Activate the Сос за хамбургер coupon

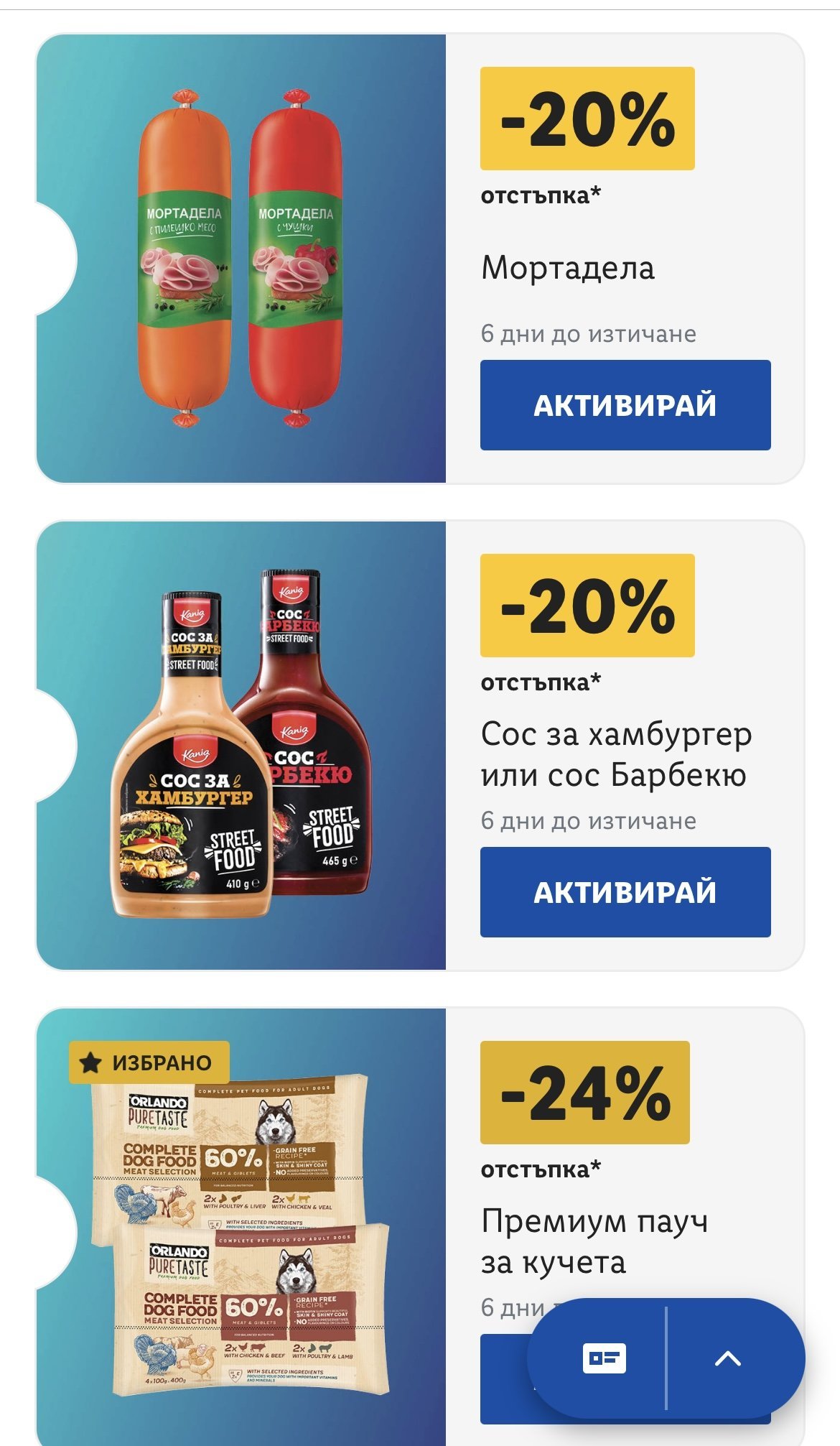[625, 891]
